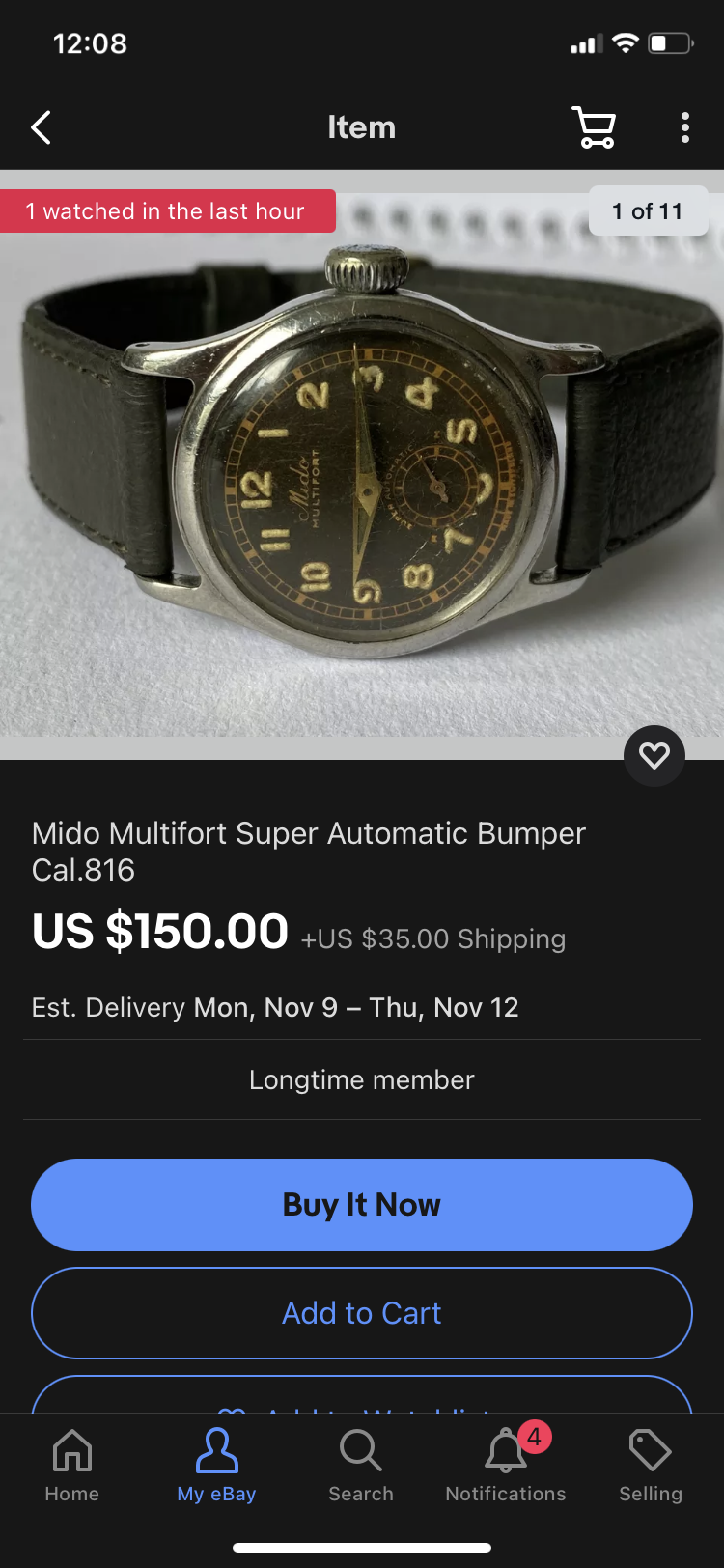The image size is (724, 1568).
Task: Open the My eBay tab
Action: (x=216, y=1466)
